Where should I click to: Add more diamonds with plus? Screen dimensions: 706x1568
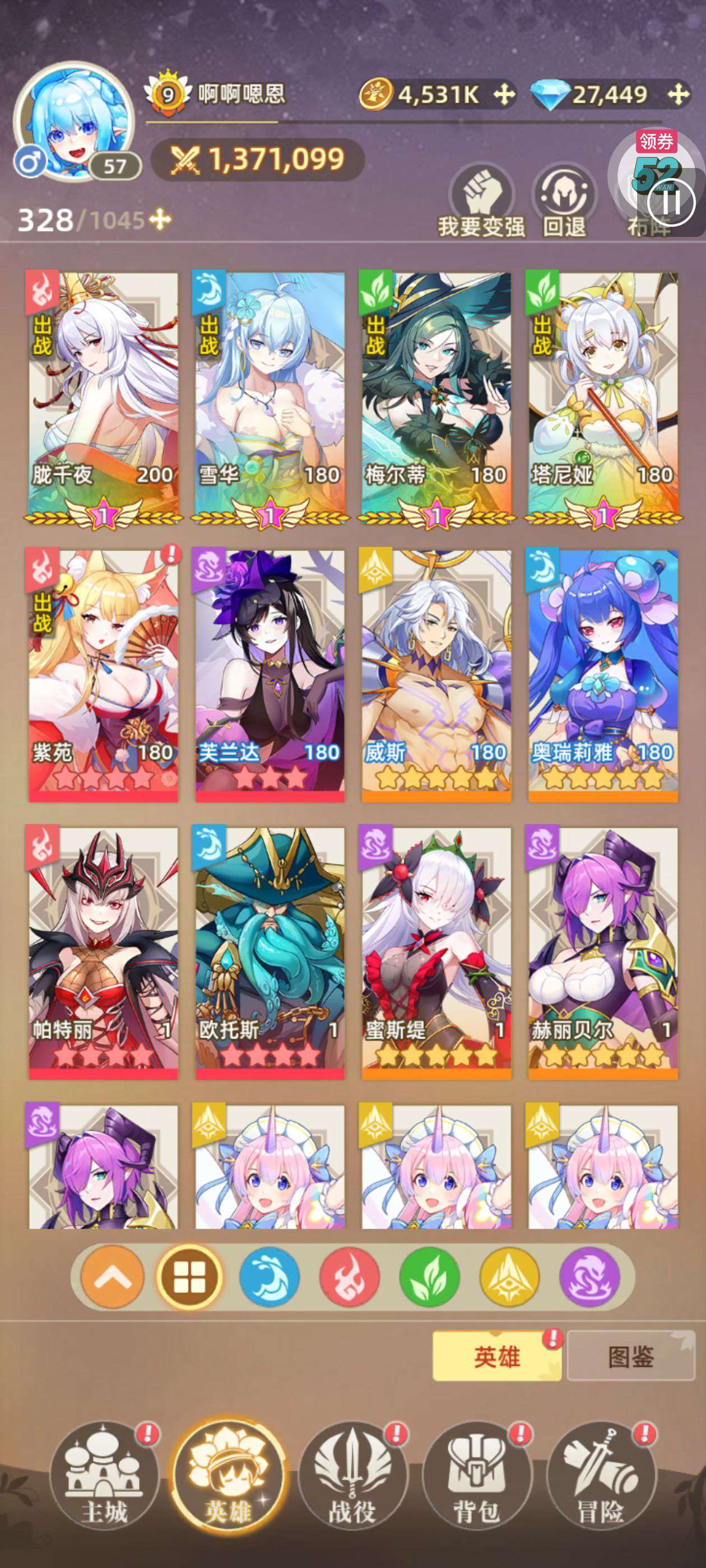678,94
